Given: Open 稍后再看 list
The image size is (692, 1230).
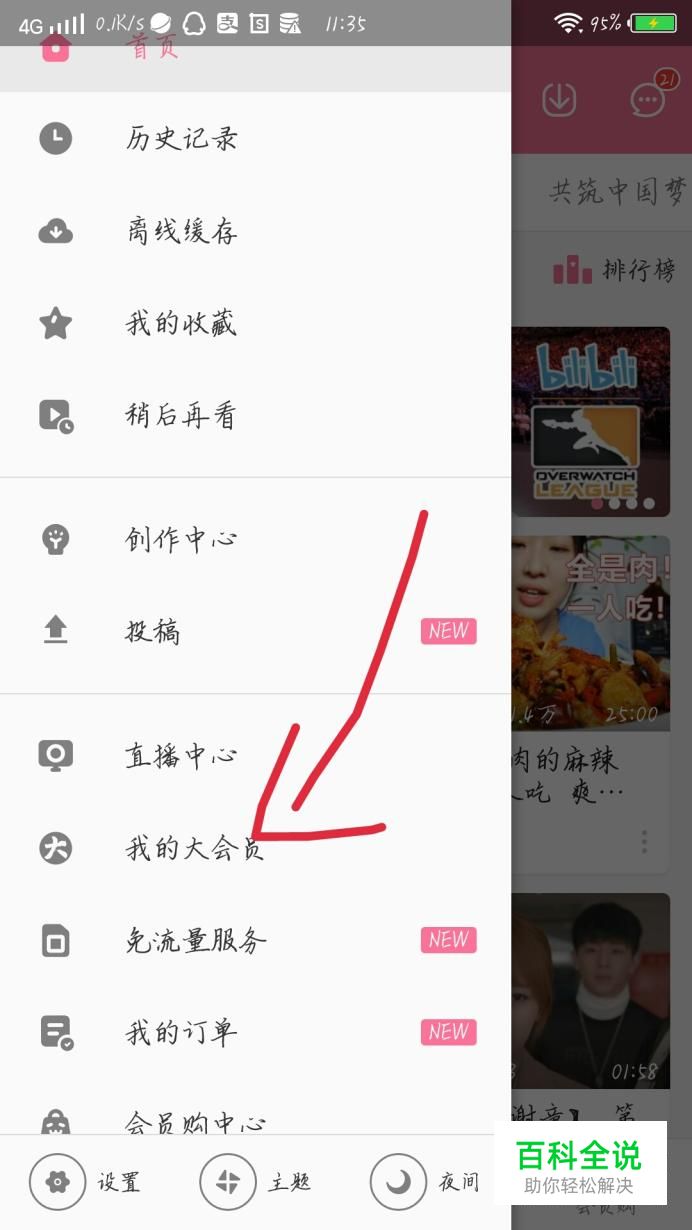Looking at the screenshot, I should point(255,415).
